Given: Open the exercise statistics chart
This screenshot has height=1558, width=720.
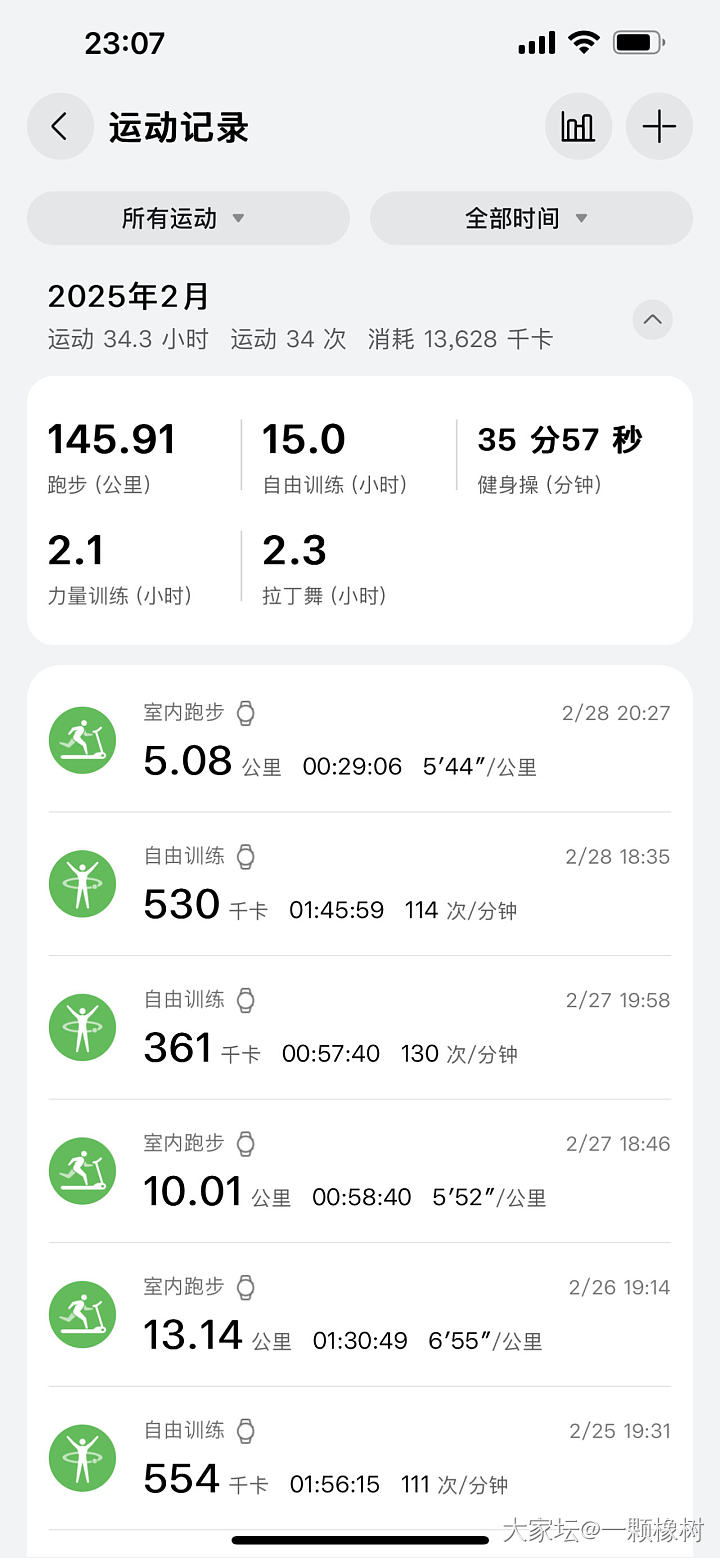Looking at the screenshot, I should [x=578, y=127].
